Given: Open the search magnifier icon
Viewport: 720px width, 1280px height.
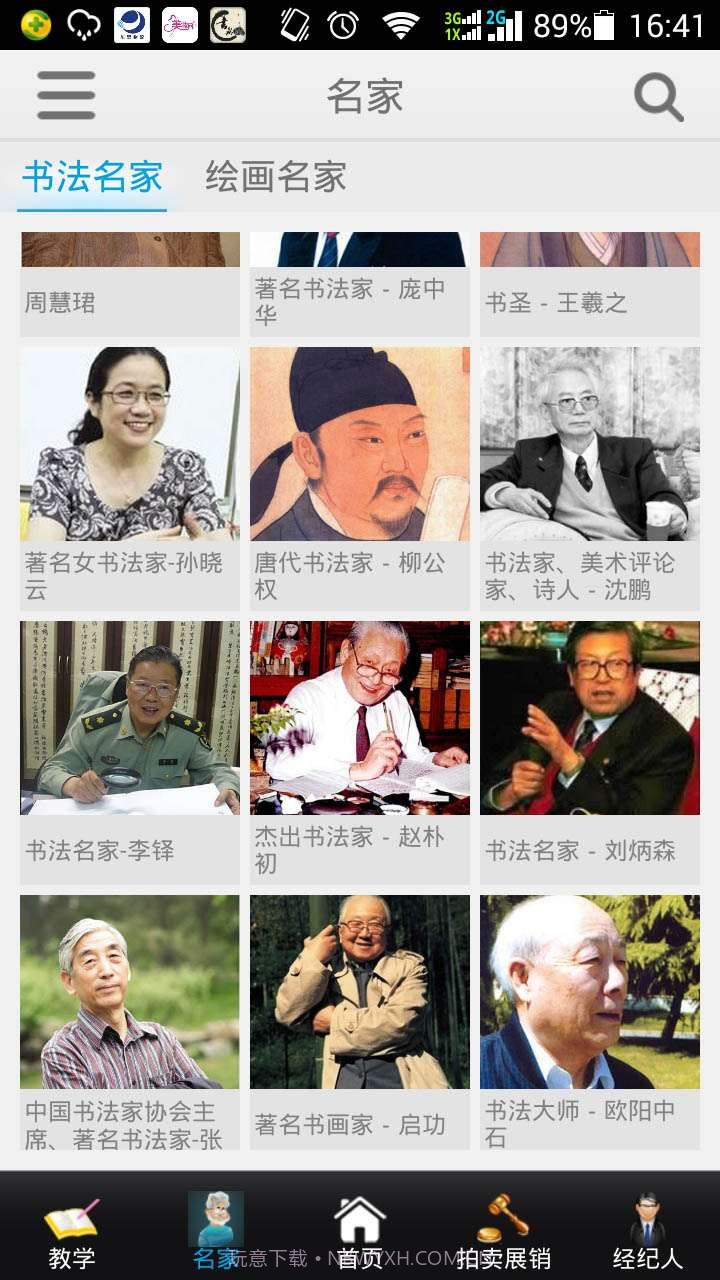Looking at the screenshot, I should (x=658, y=95).
